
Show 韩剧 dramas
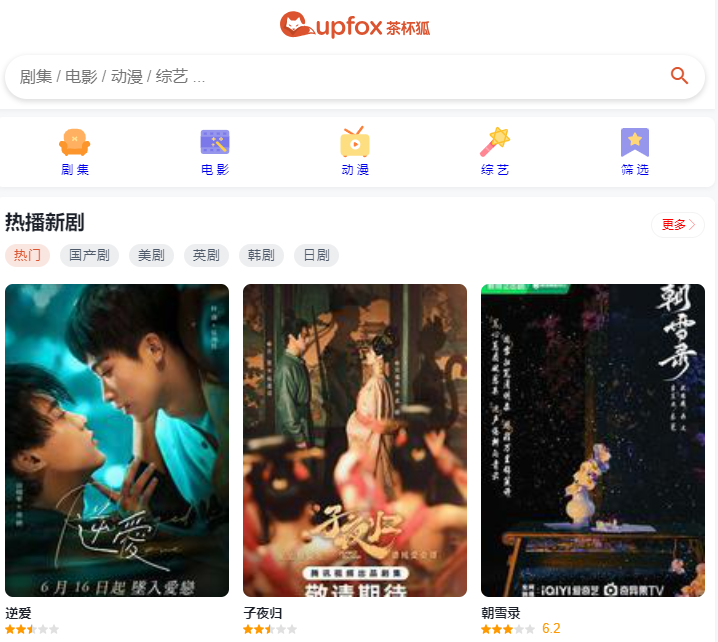[261, 255]
